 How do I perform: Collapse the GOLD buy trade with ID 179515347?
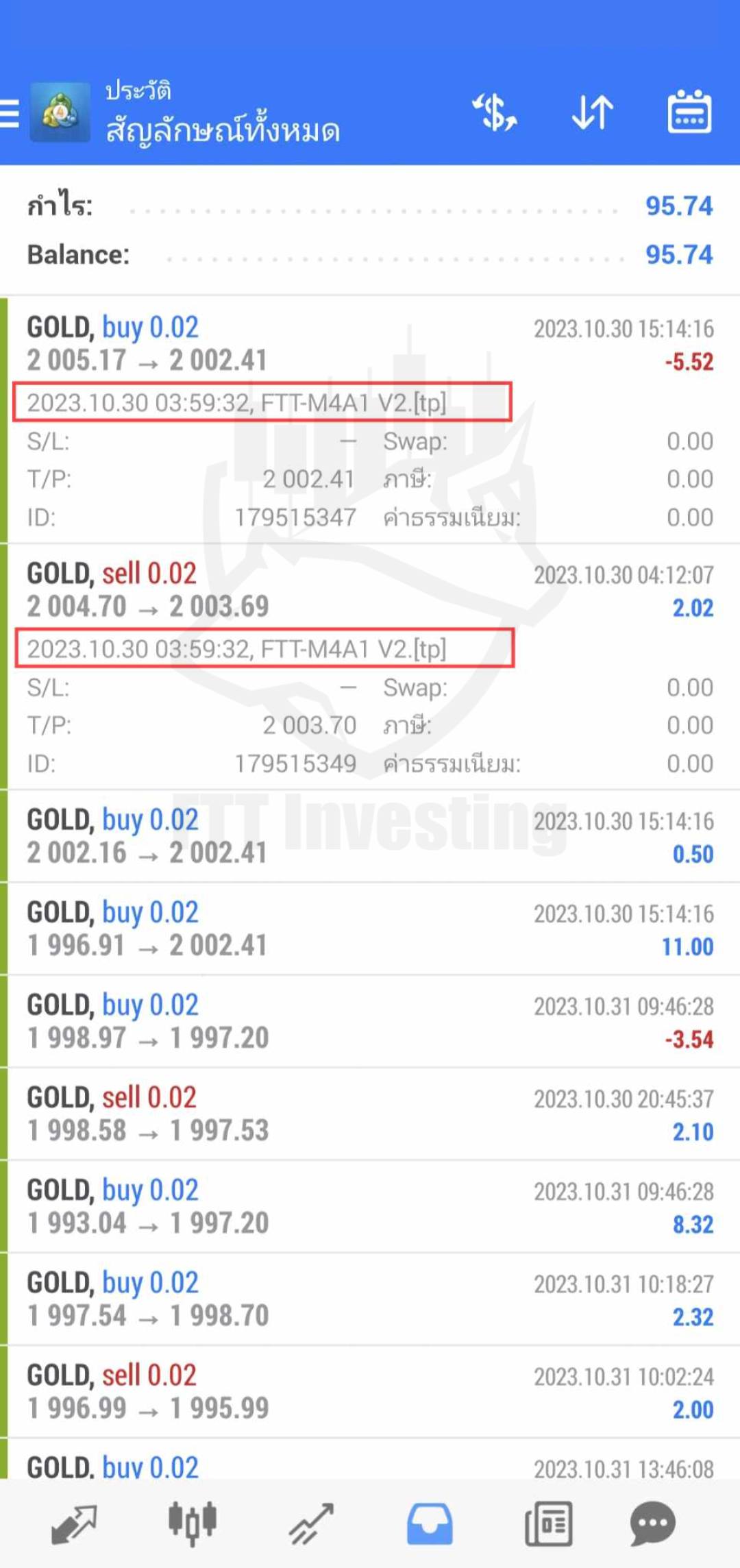(x=370, y=420)
